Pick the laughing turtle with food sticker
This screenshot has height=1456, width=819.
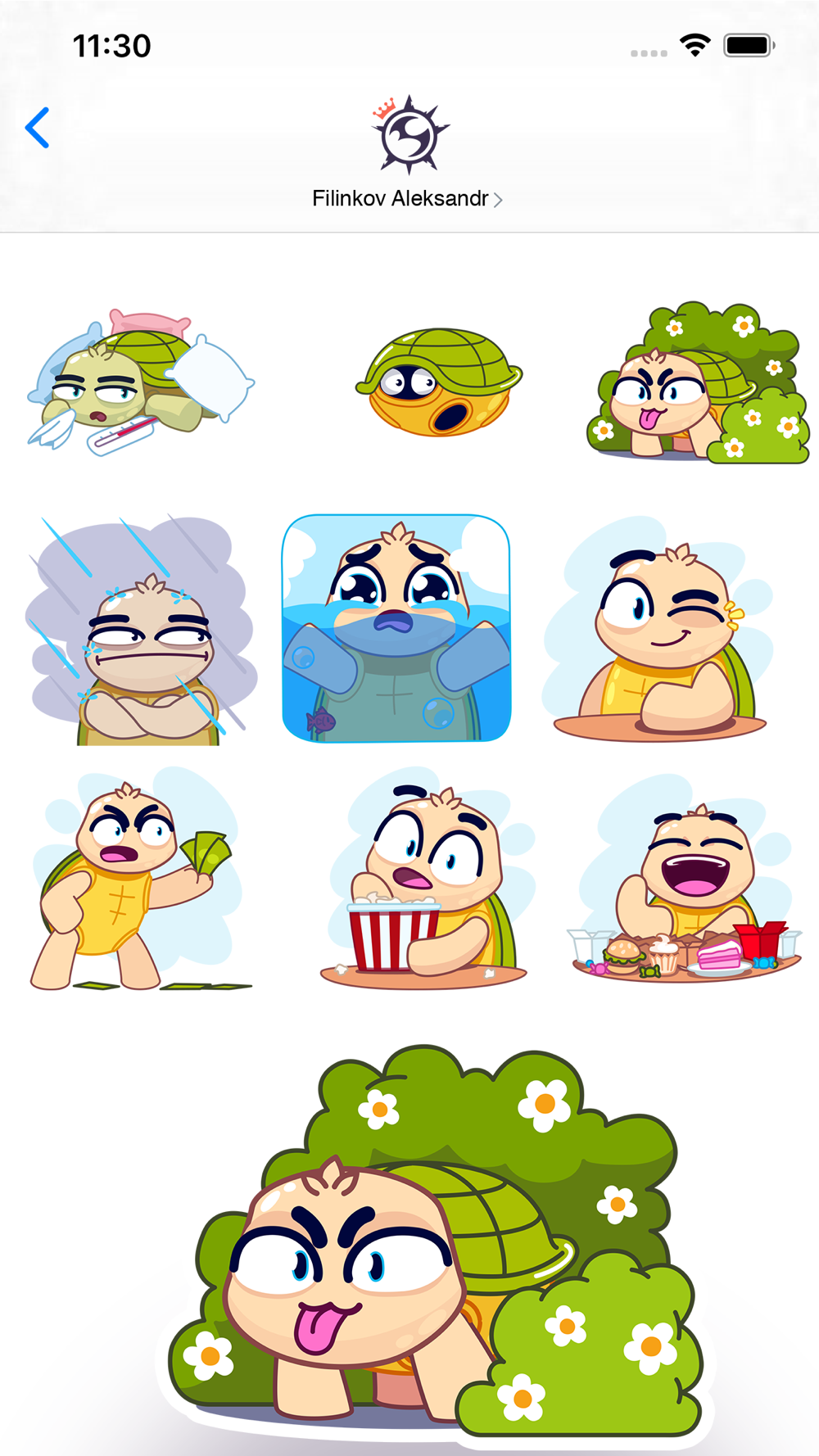(686, 879)
